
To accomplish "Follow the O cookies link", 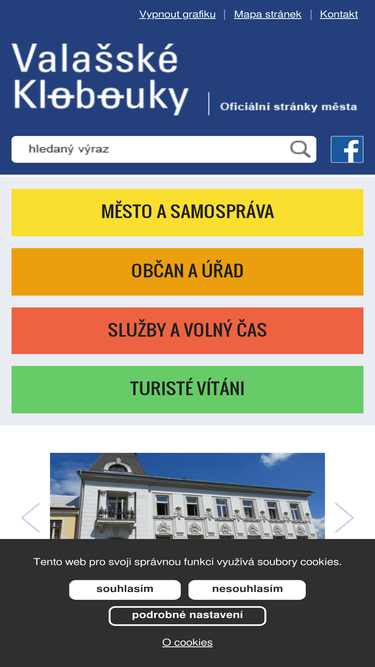I will pos(188,642).
